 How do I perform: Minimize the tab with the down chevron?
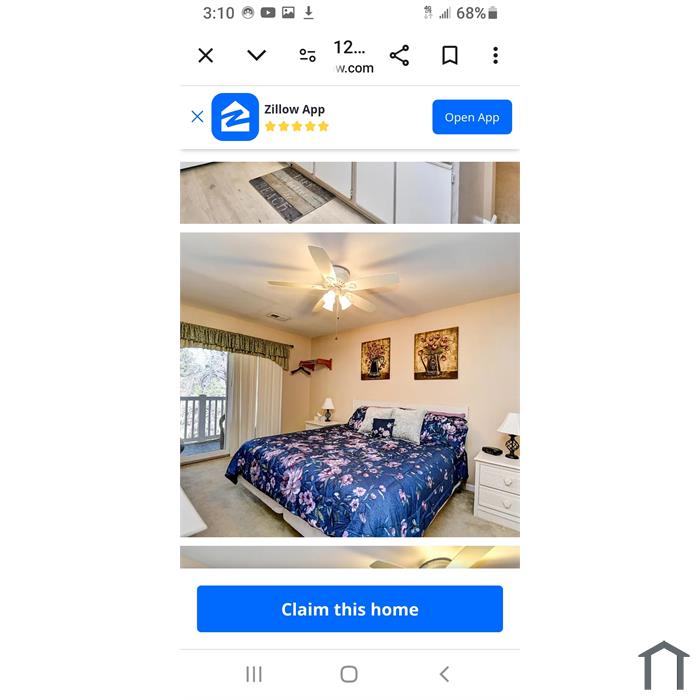[257, 56]
